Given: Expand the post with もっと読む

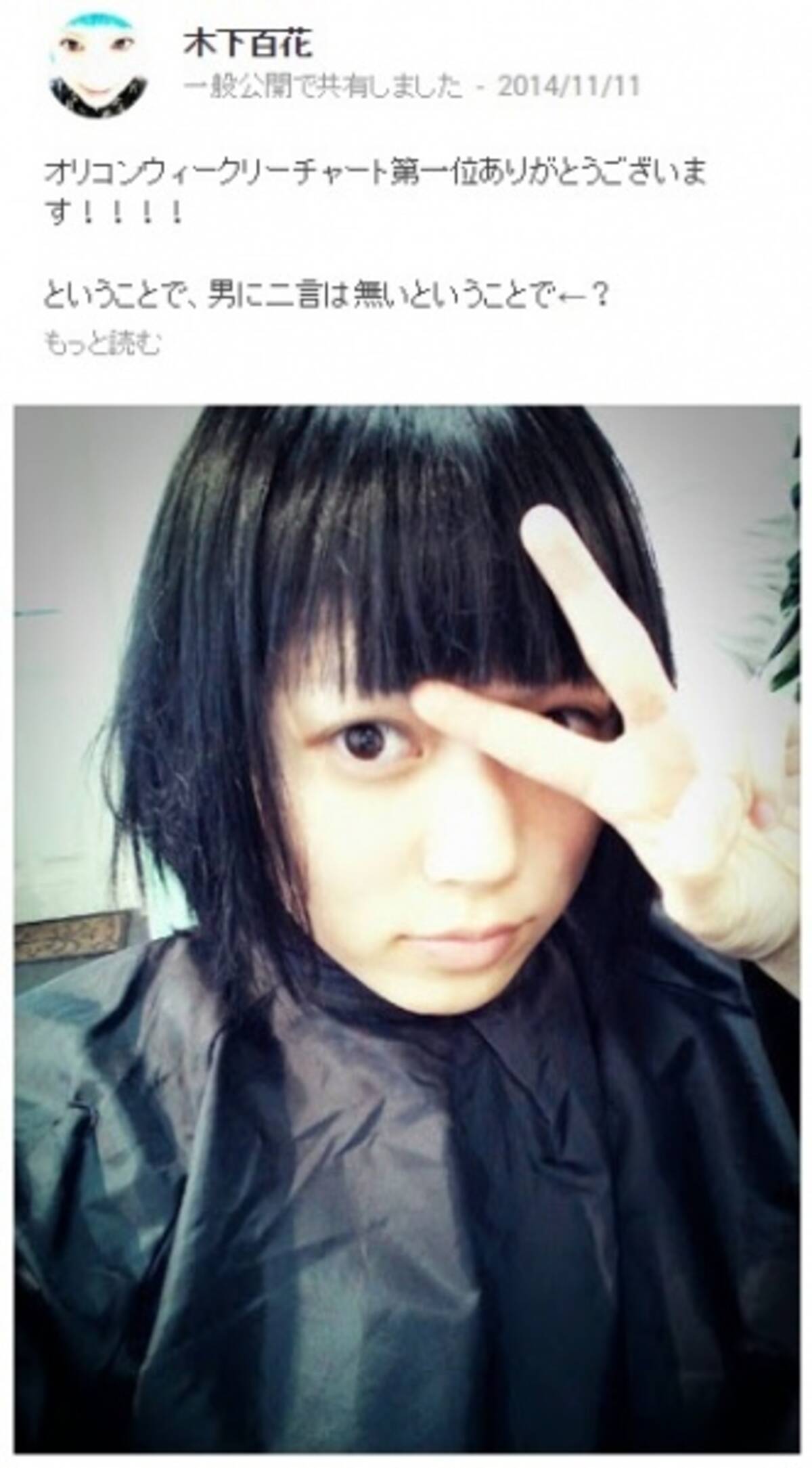Looking at the screenshot, I should tap(102, 343).
